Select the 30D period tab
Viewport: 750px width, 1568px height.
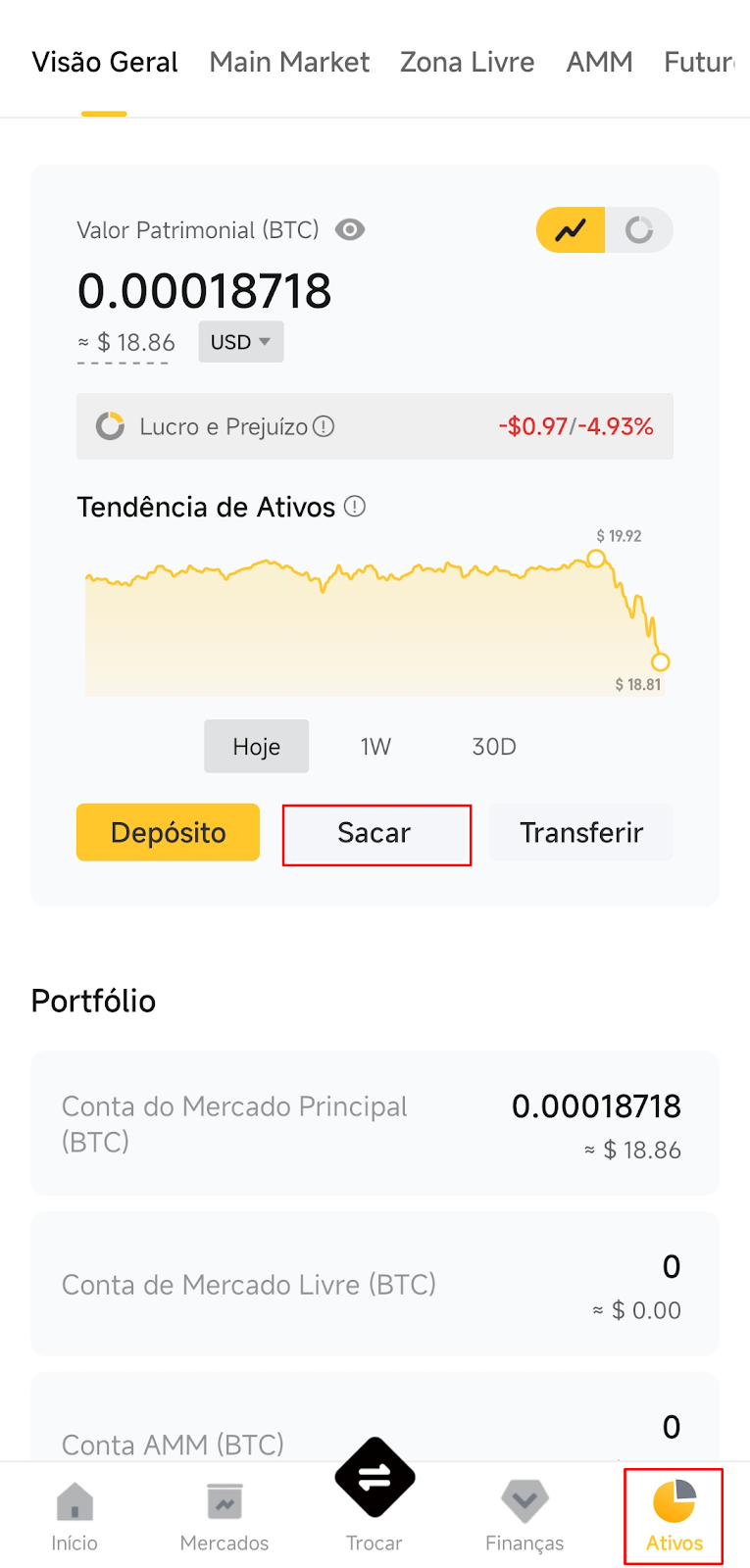(x=494, y=746)
